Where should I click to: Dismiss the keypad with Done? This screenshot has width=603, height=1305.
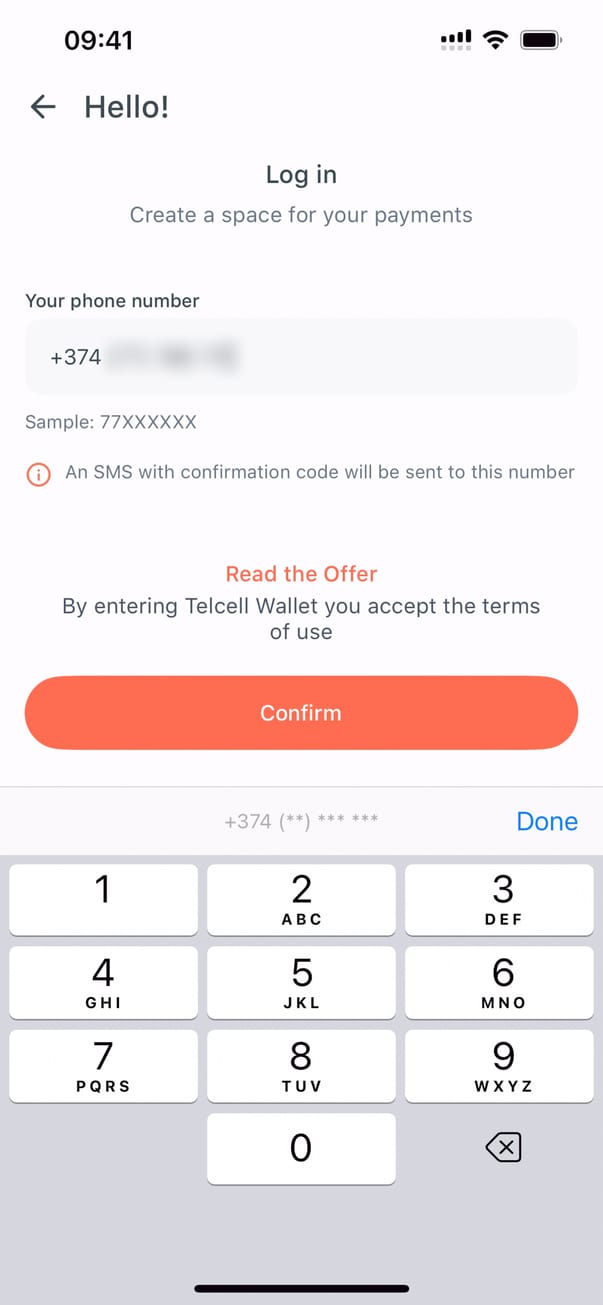click(x=546, y=821)
